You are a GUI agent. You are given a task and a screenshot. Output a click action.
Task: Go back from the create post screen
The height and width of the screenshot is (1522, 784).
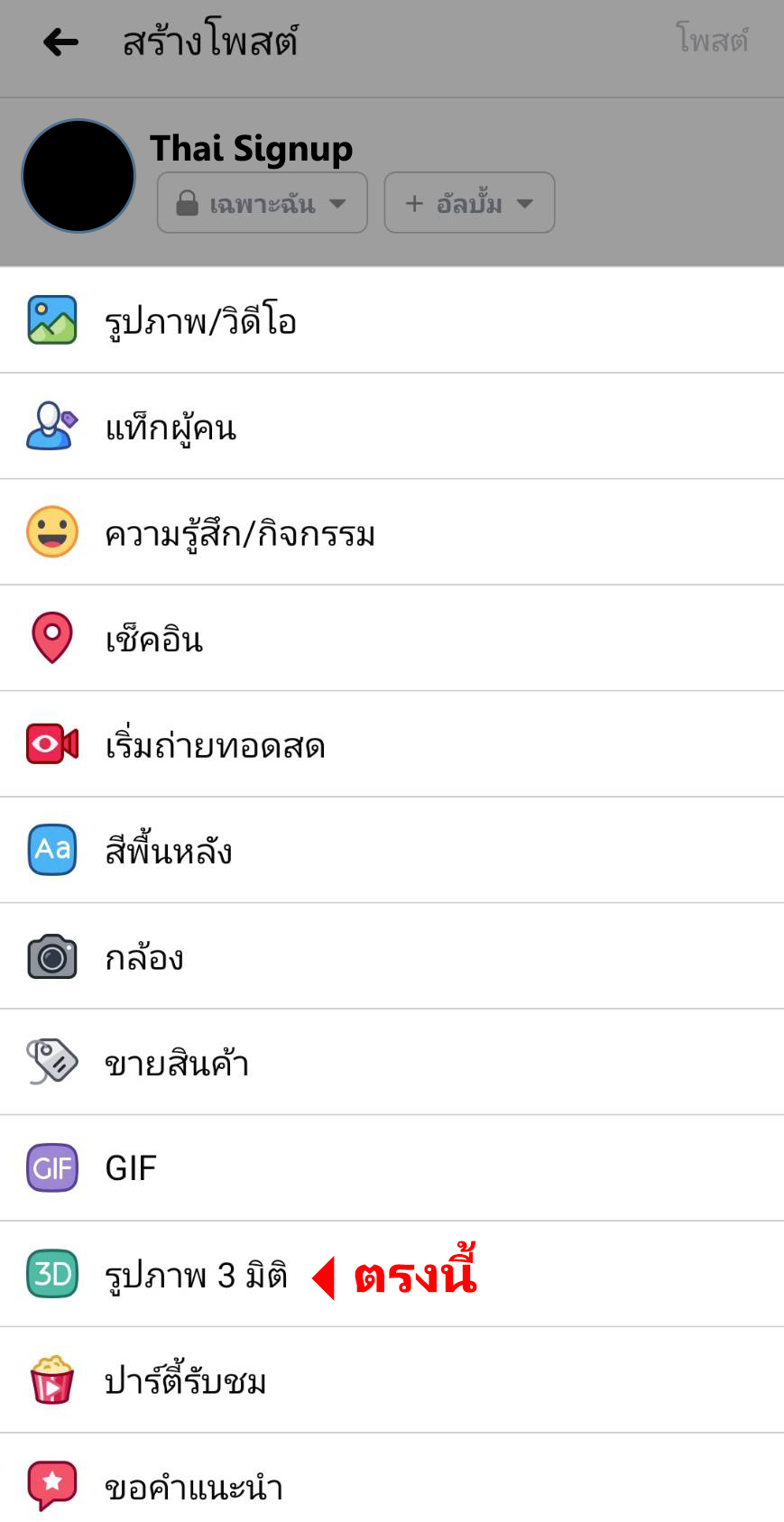coord(60,42)
